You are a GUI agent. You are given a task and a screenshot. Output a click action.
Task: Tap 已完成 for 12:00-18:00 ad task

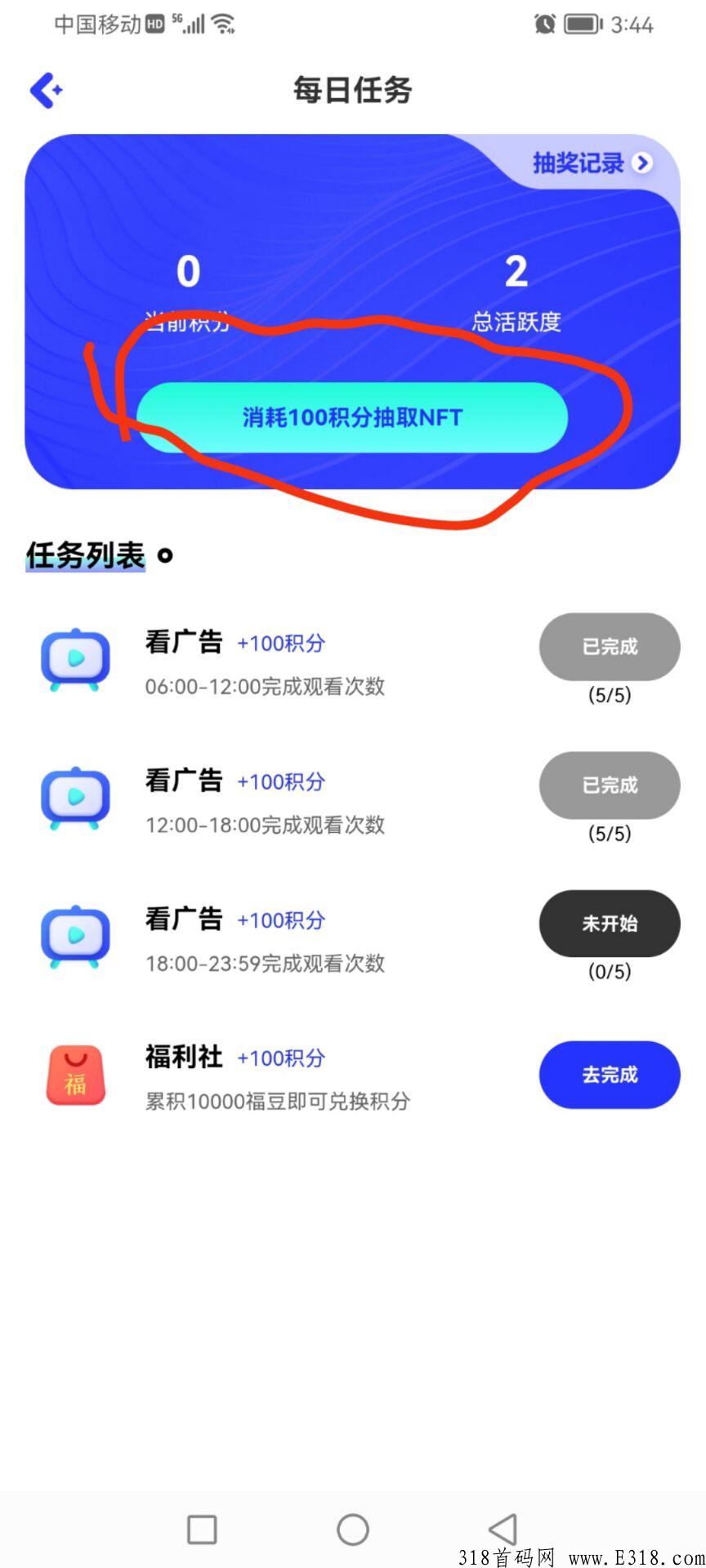point(610,785)
